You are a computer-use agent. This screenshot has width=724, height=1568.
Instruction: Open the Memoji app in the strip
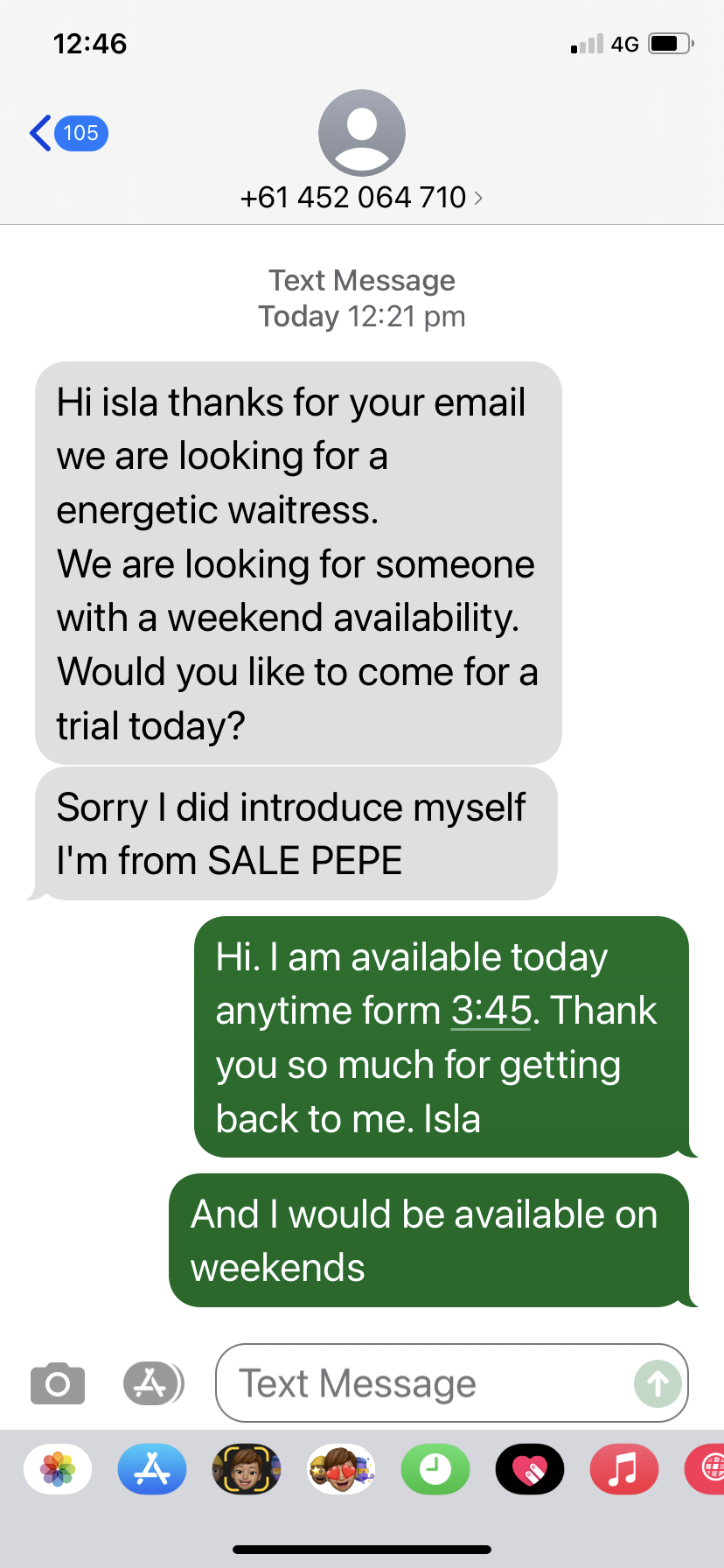247,1469
